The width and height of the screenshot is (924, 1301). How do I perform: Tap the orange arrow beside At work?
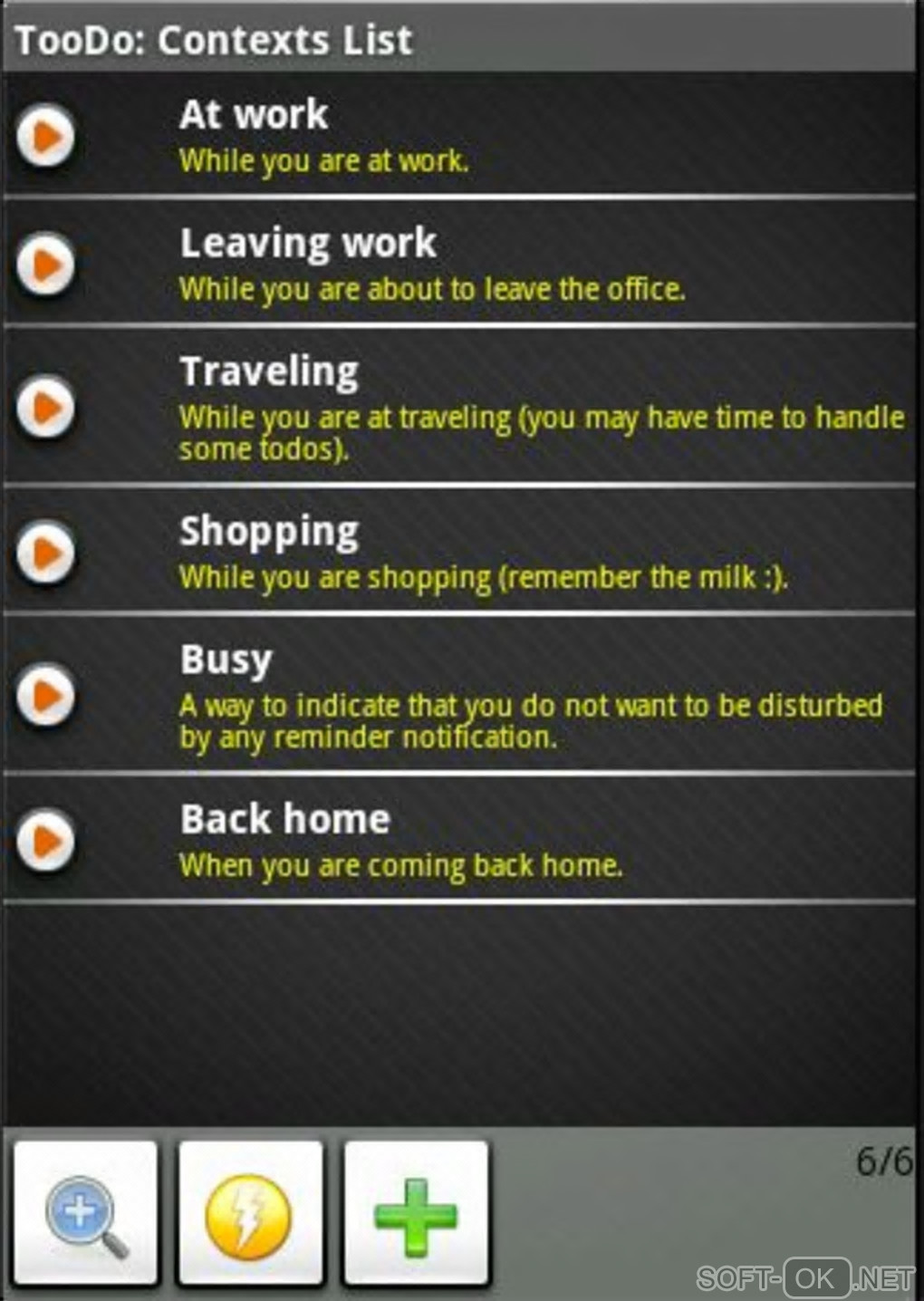click(x=46, y=136)
